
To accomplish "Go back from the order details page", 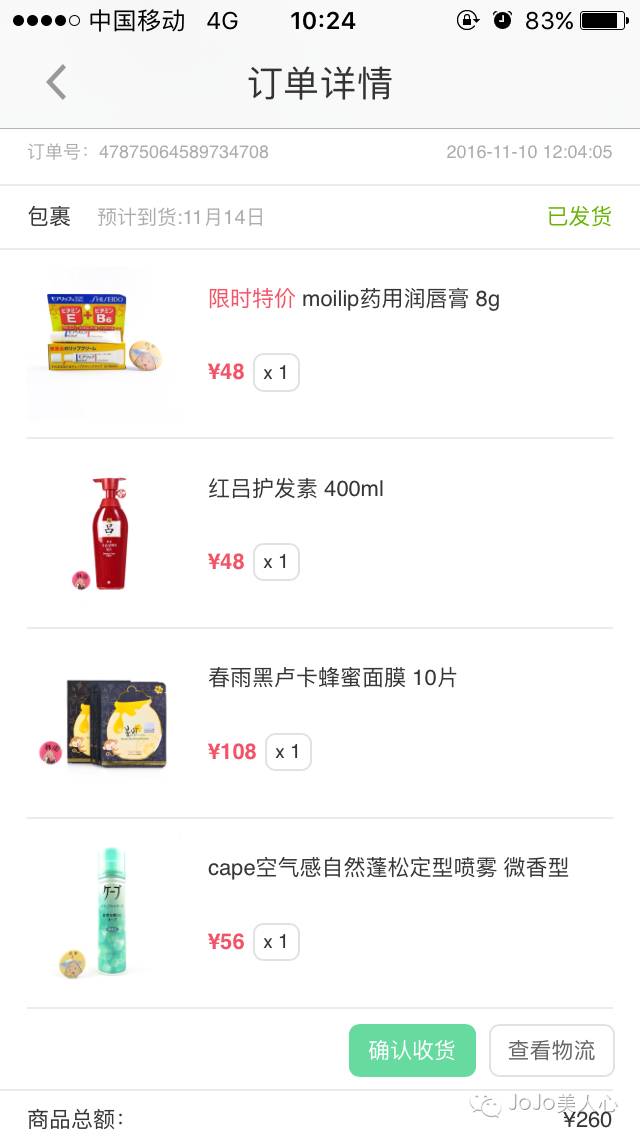I will (57, 82).
